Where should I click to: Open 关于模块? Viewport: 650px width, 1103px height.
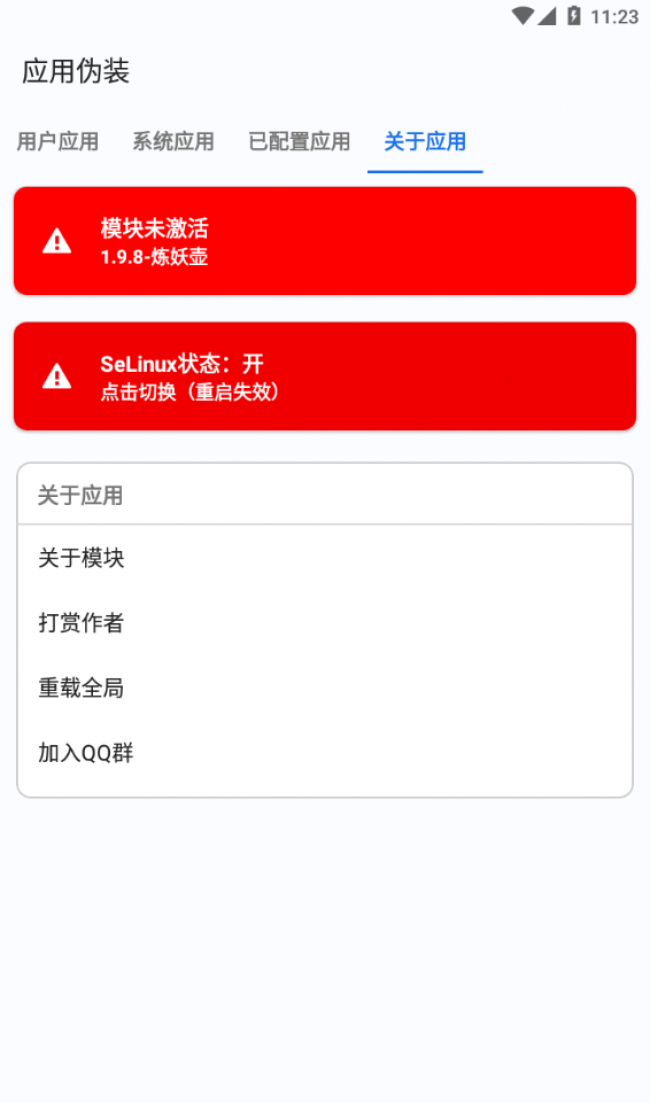point(325,558)
